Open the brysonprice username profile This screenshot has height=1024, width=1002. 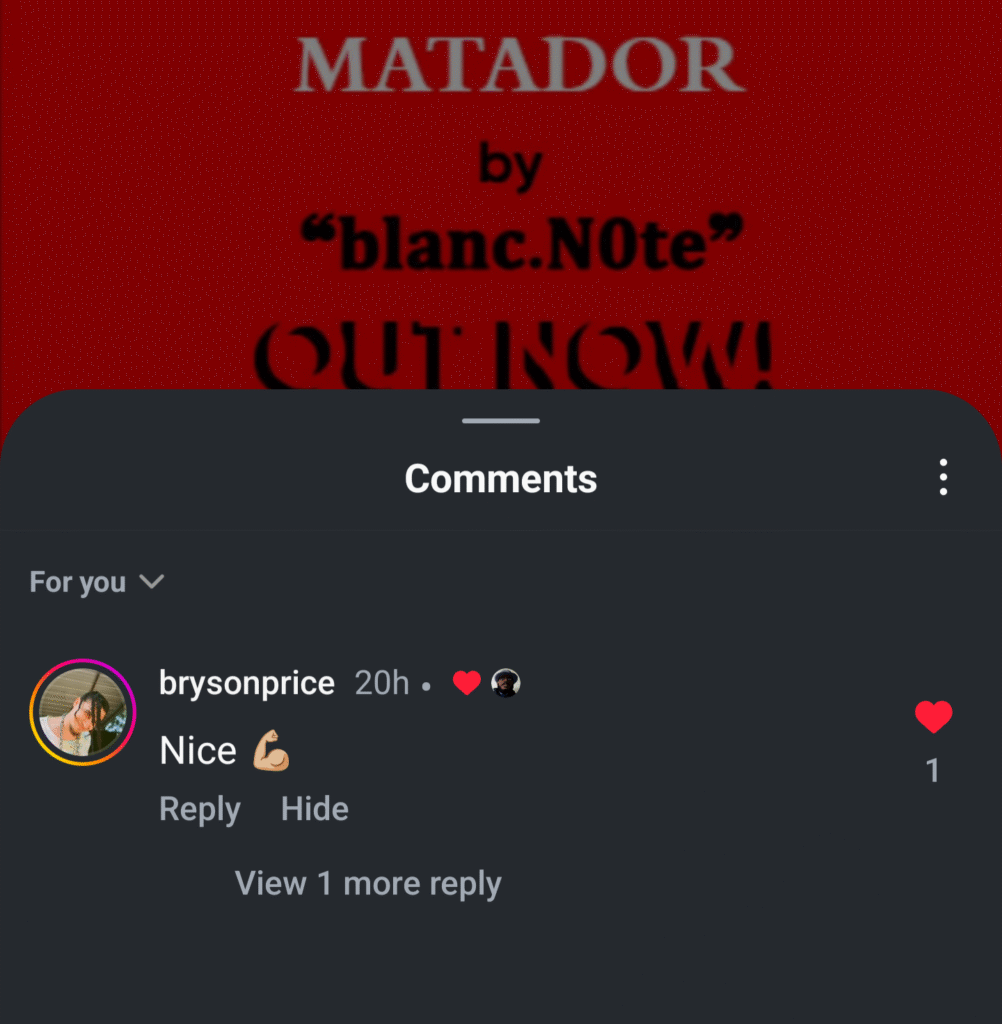click(246, 684)
